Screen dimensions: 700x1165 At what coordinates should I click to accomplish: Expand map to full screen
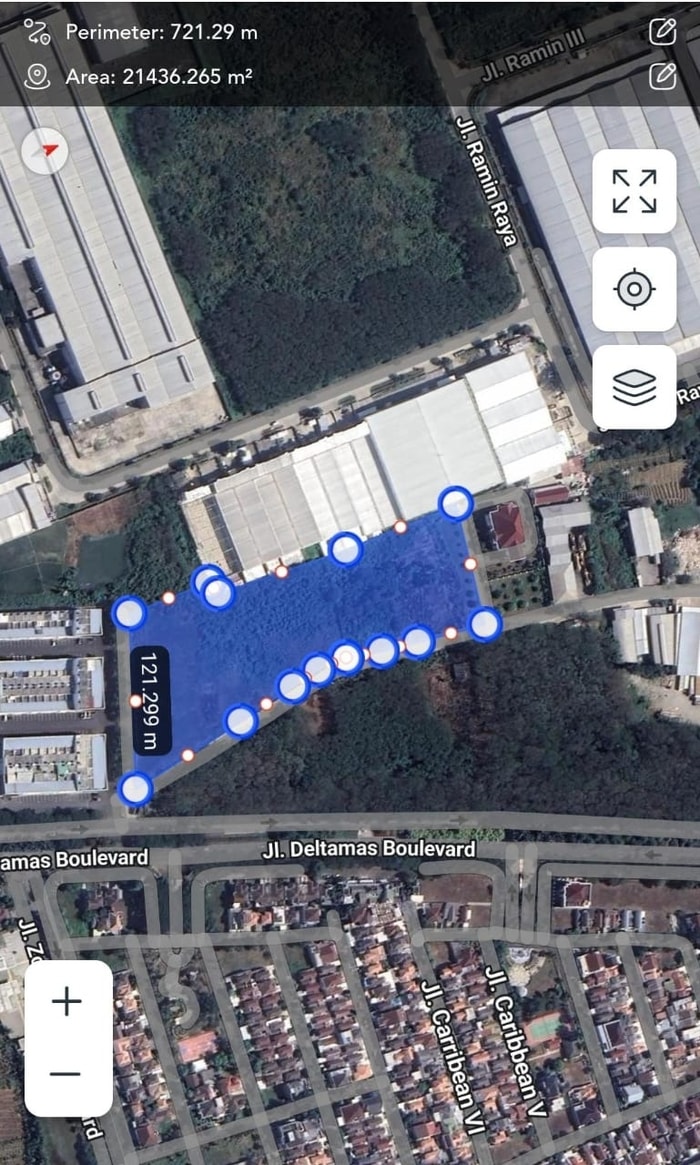pos(634,191)
